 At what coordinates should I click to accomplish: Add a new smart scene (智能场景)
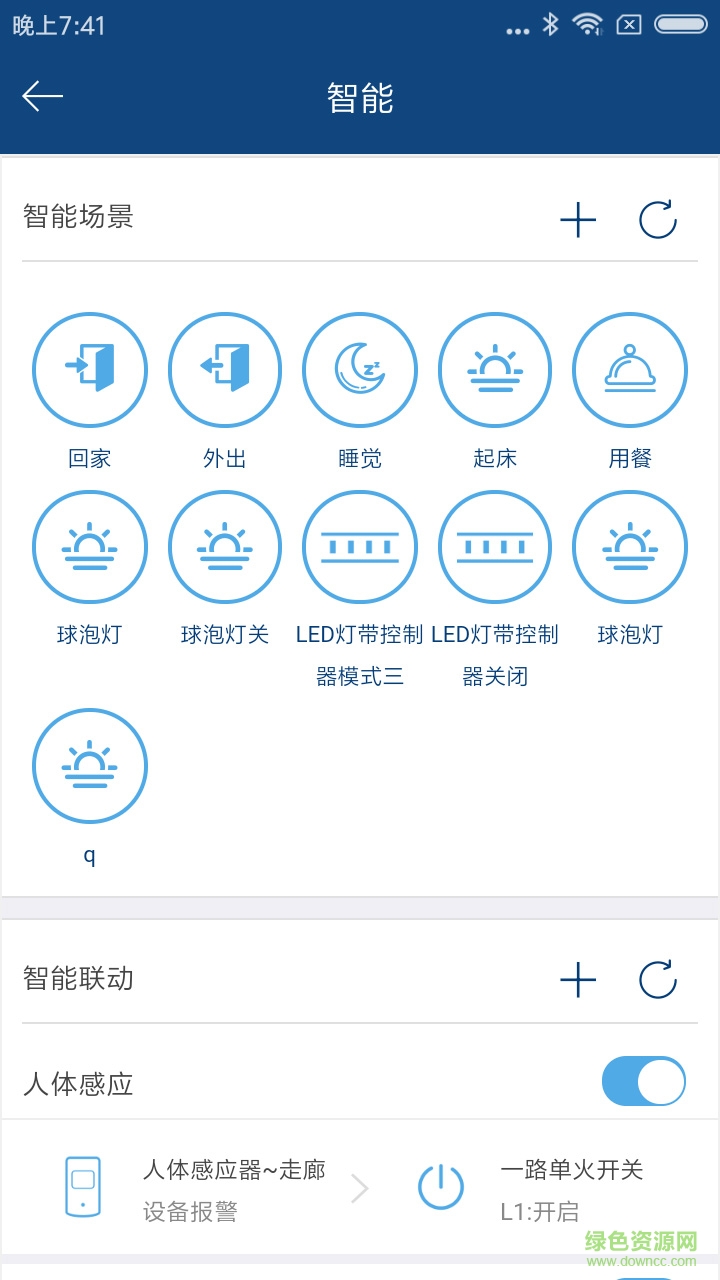pos(578,220)
